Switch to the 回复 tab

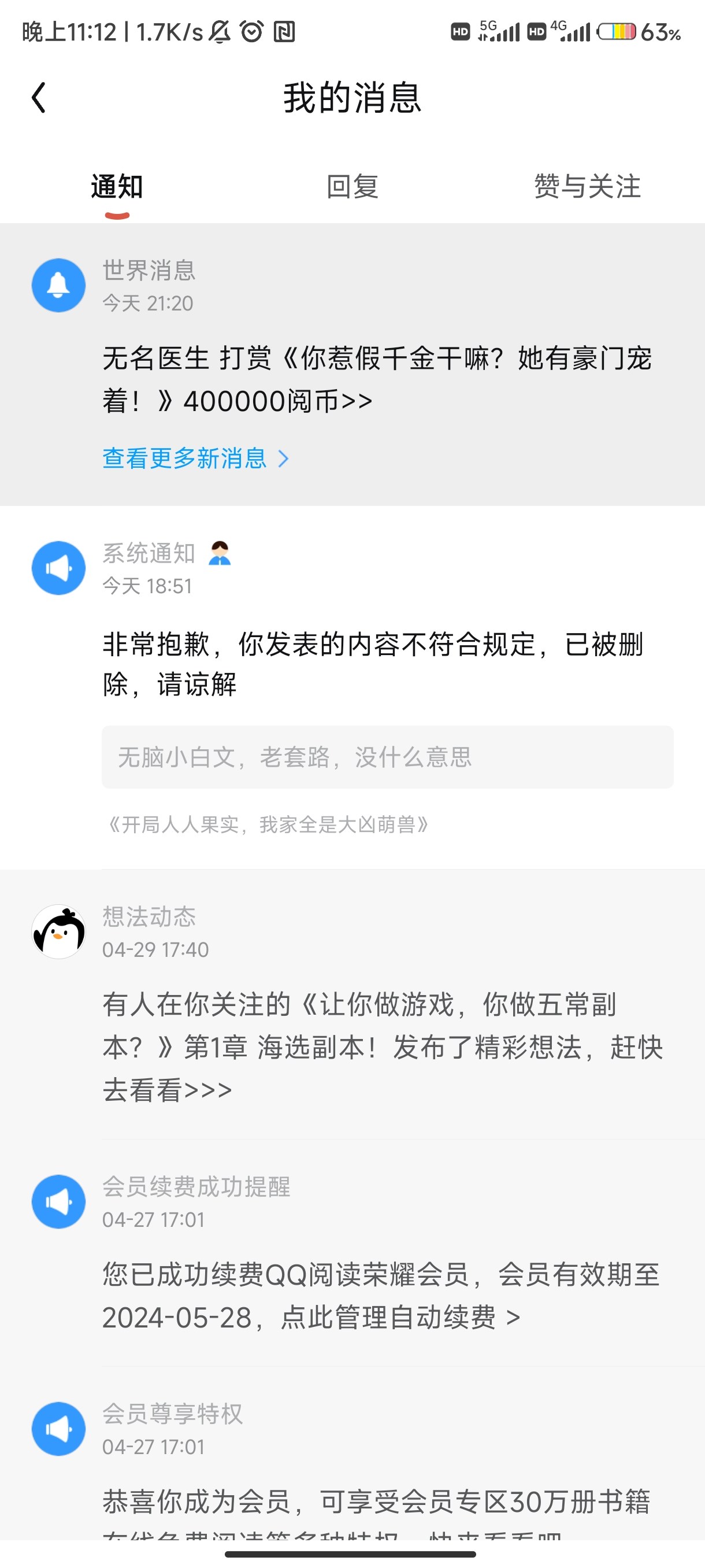click(352, 187)
